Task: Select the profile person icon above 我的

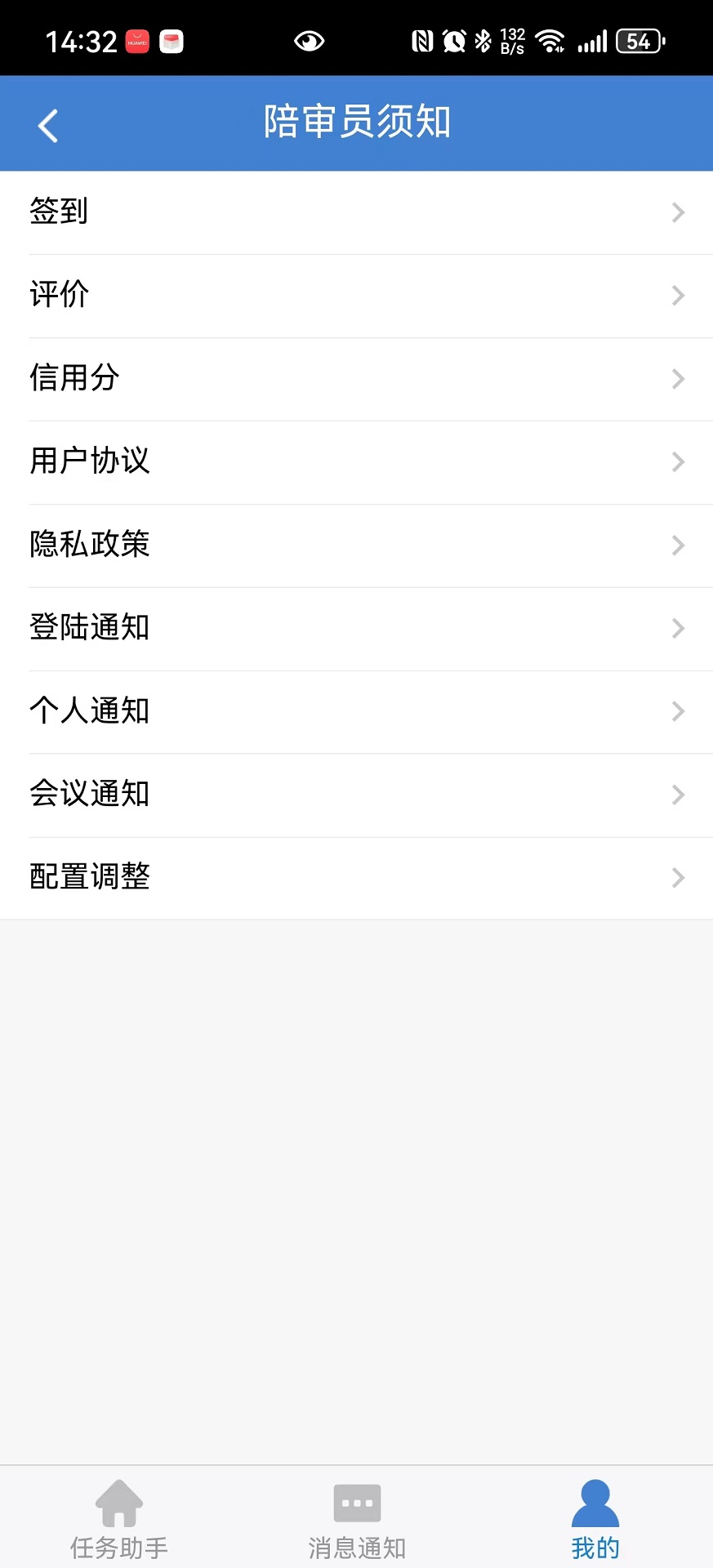Action: [595, 1503]
